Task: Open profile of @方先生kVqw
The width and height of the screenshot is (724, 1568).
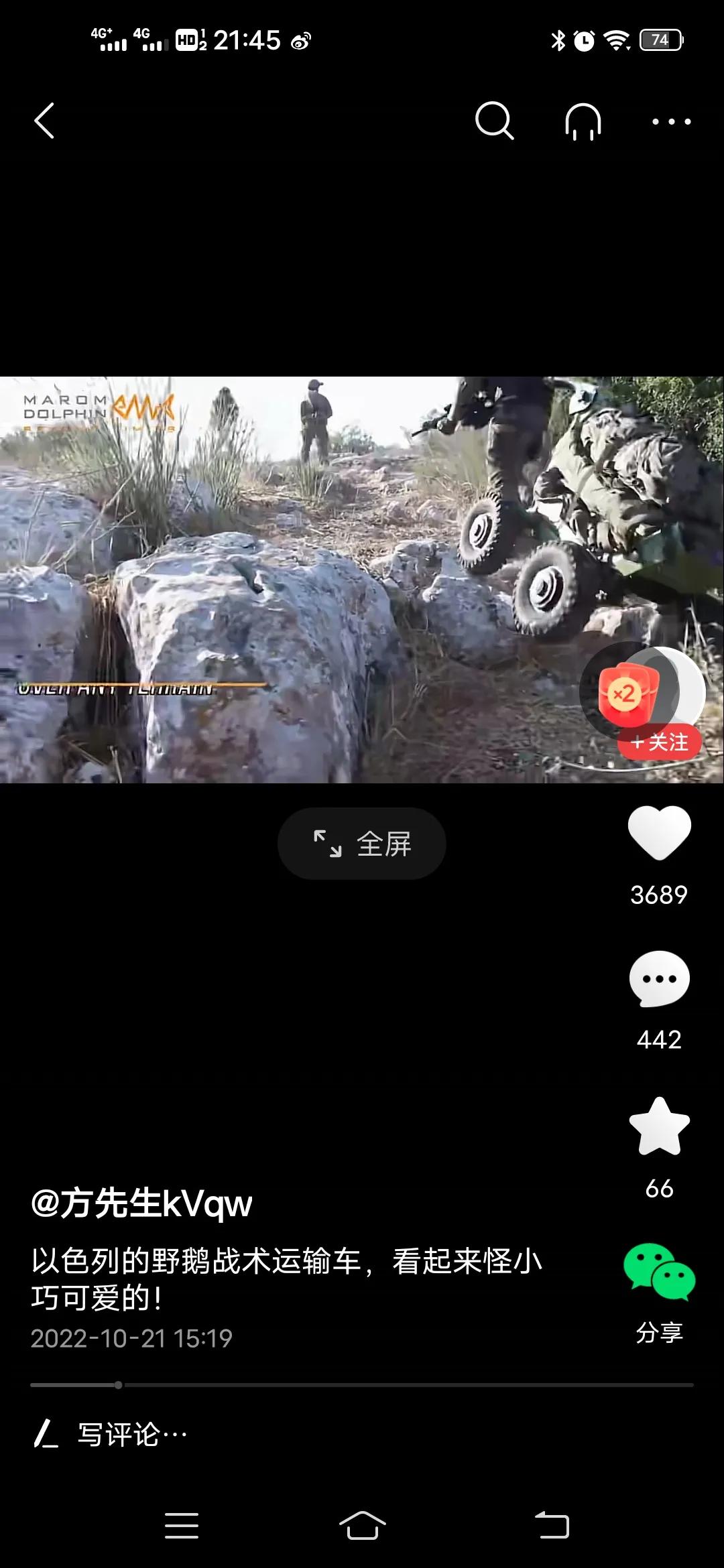Action: pyautogui.click(x=141, y=1203)
